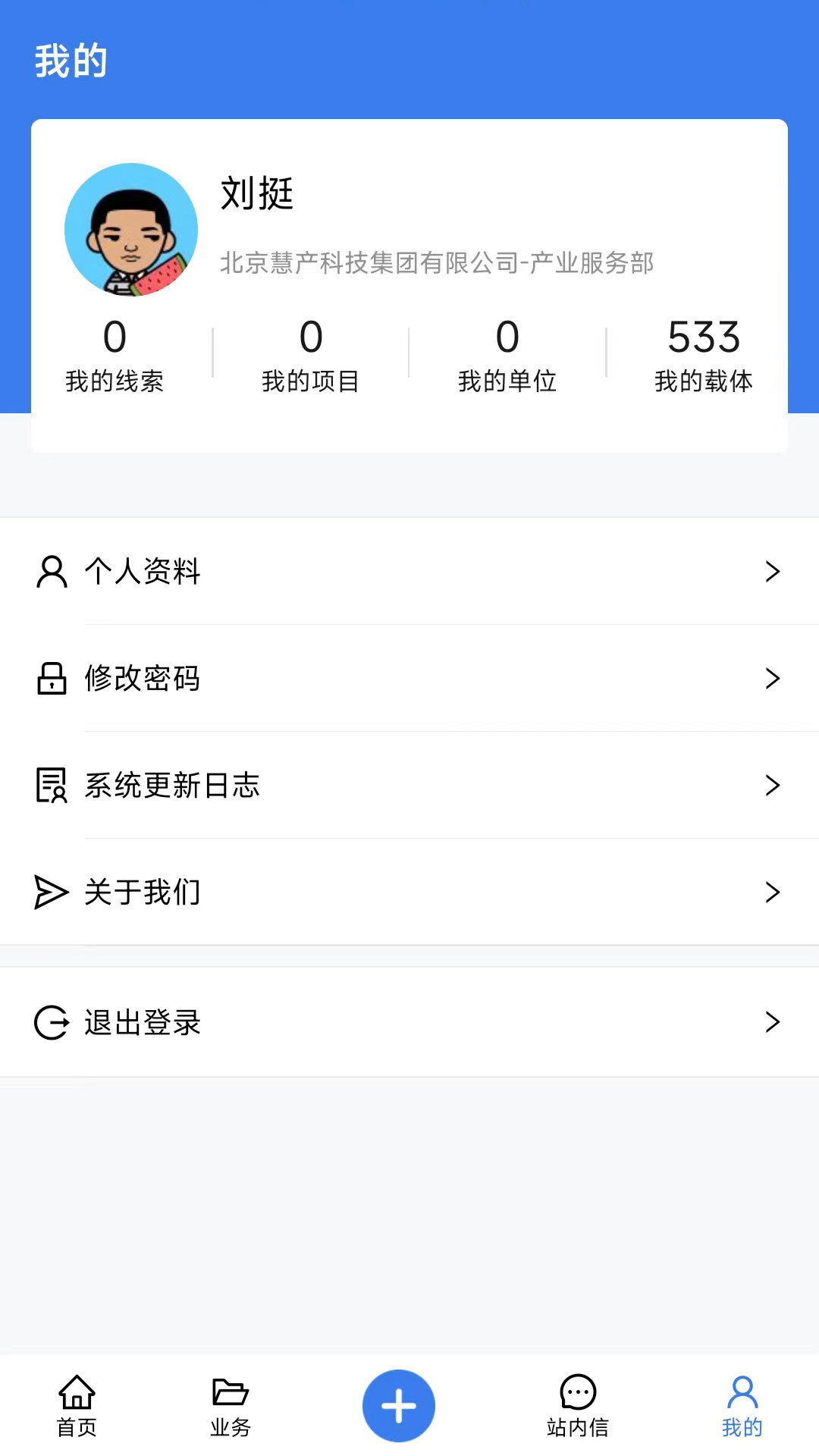Click the send icon beside 关于我们
Image resolution: width=819 pixels, height=1456 pixels.
(x=52, y=893)
